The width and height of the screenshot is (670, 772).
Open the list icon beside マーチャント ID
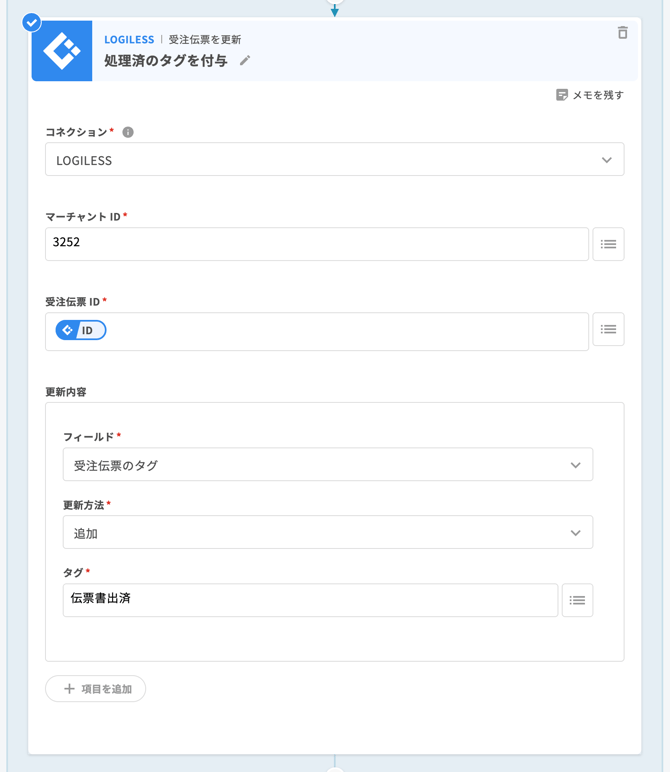tap(608, 244)
